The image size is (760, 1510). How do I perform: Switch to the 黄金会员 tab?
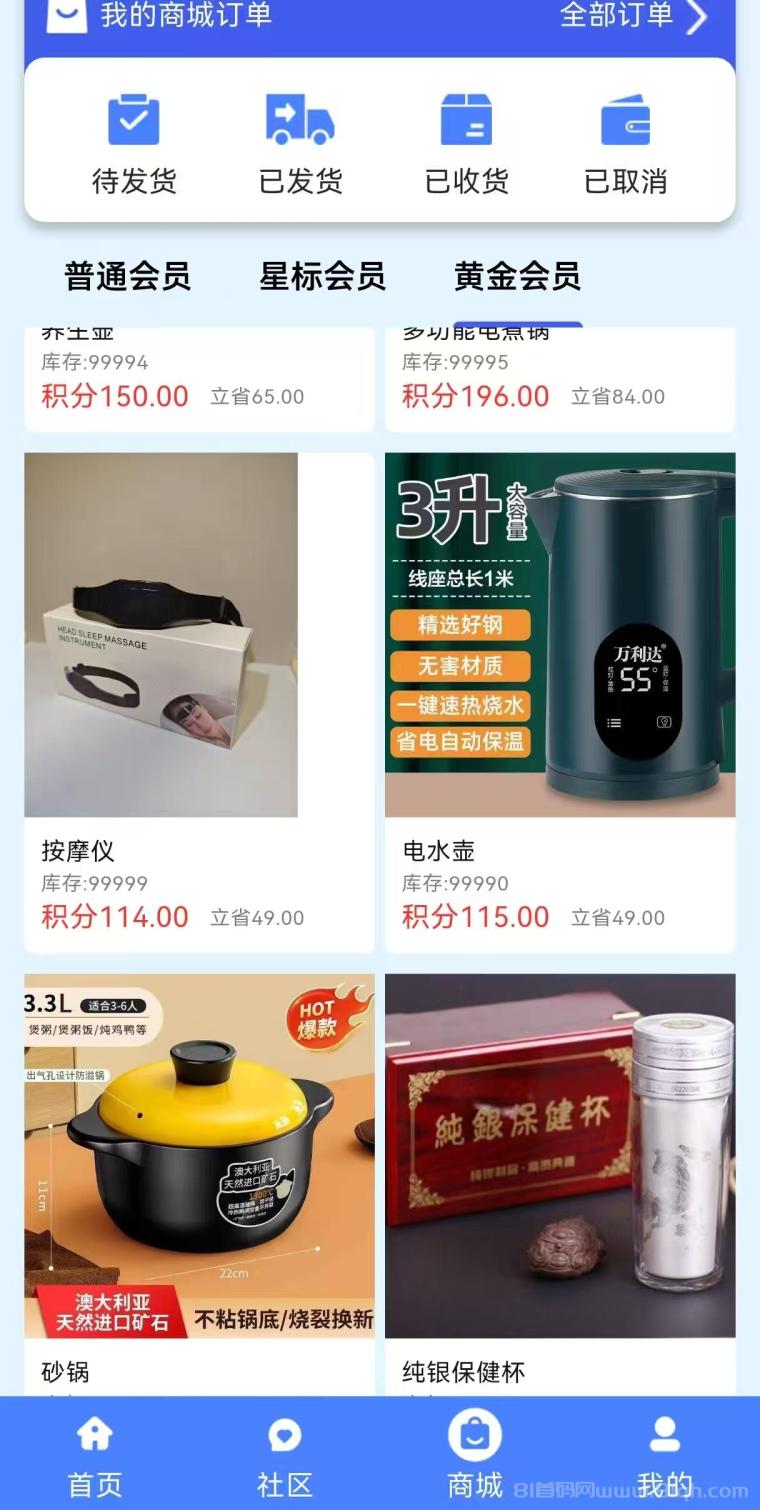click(x=517, y=276)
